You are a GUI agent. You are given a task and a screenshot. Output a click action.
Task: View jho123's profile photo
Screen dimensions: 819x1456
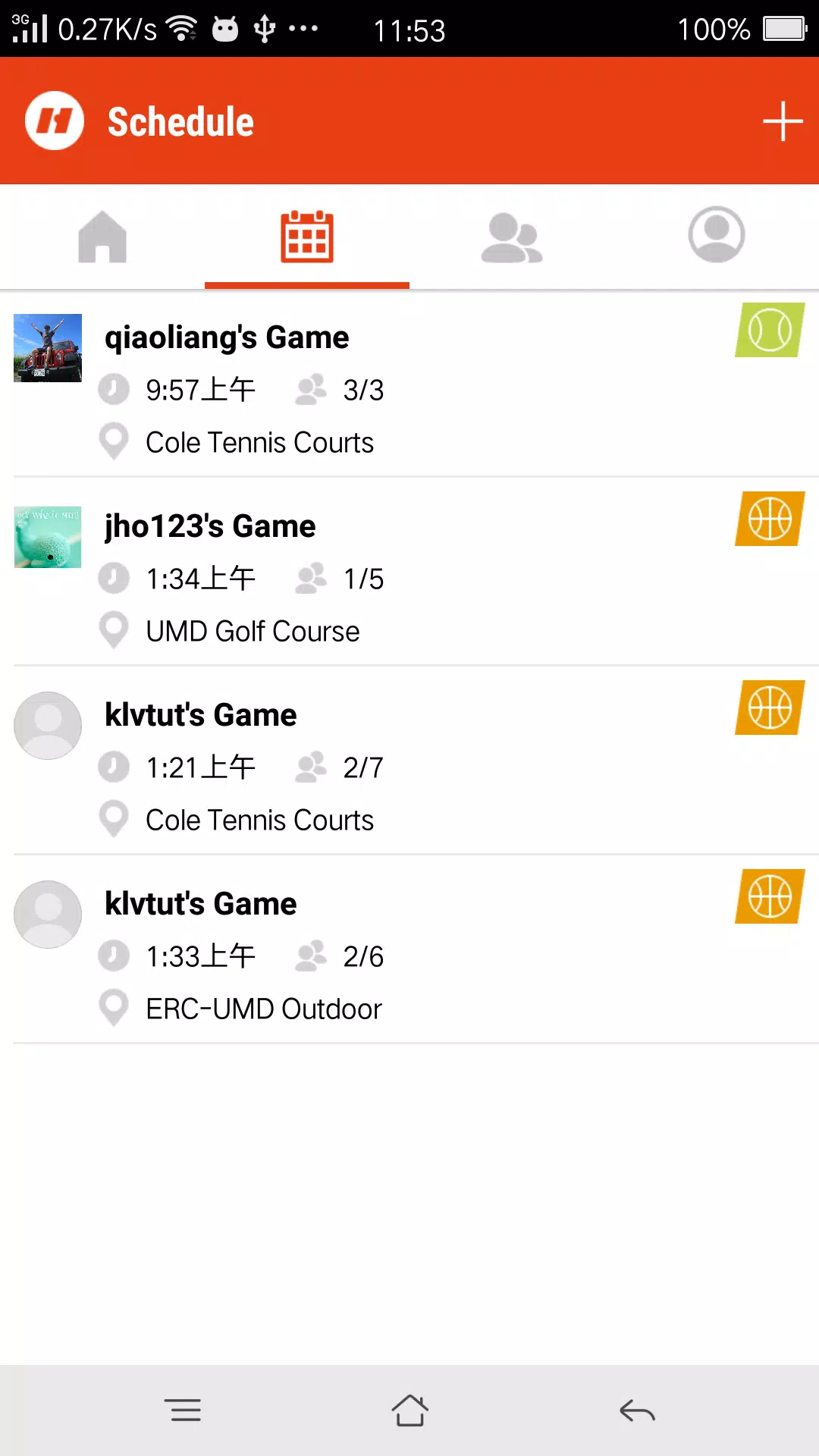[48, 537]
